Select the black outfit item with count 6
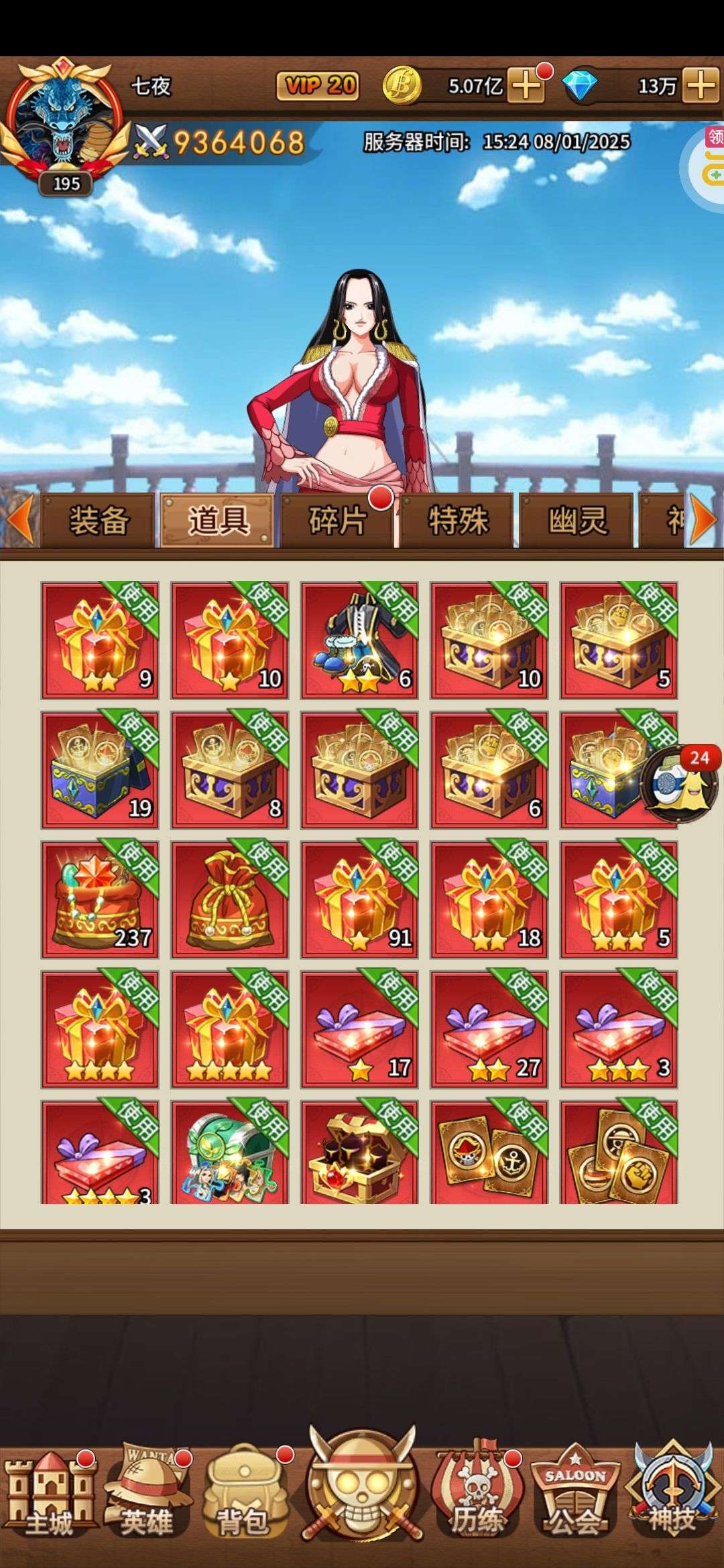Image resolution: width=724 pixels, height=1568 pixels. (360, 640)
